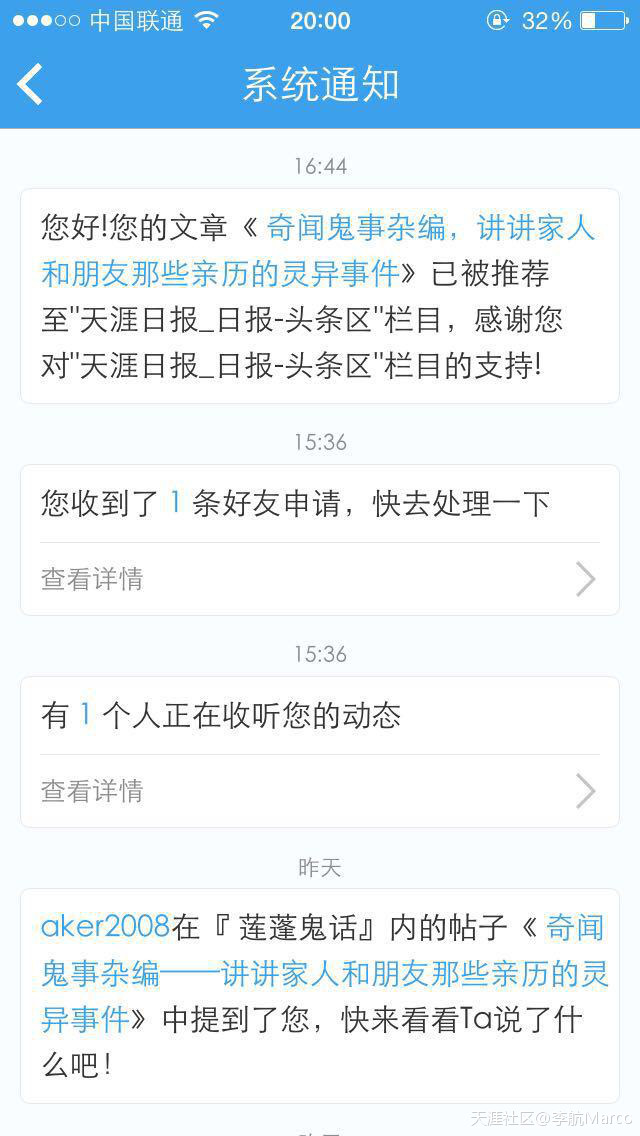
Task: Open aker2008's profile link
Action: click(105, 927)
